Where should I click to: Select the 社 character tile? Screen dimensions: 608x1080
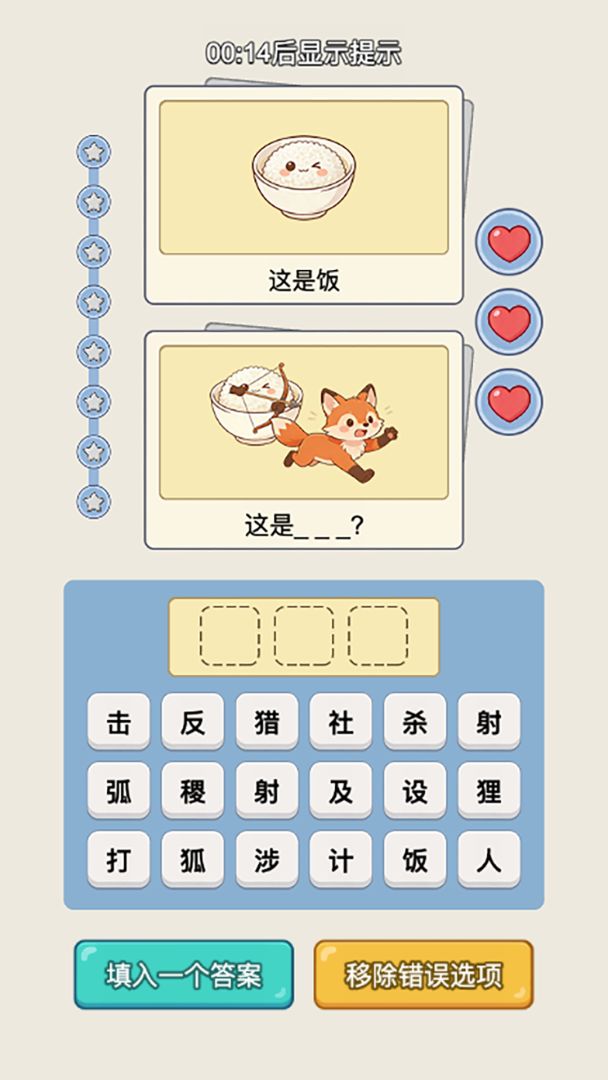pyautogui.click(x=341, y=722)
